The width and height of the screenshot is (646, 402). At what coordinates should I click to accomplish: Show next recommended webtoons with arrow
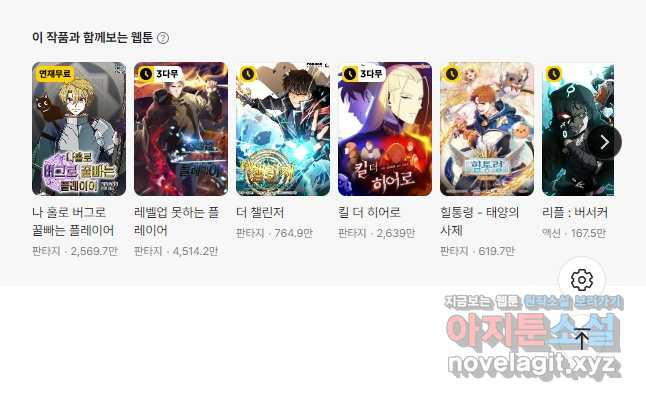(x=604, y=142)
